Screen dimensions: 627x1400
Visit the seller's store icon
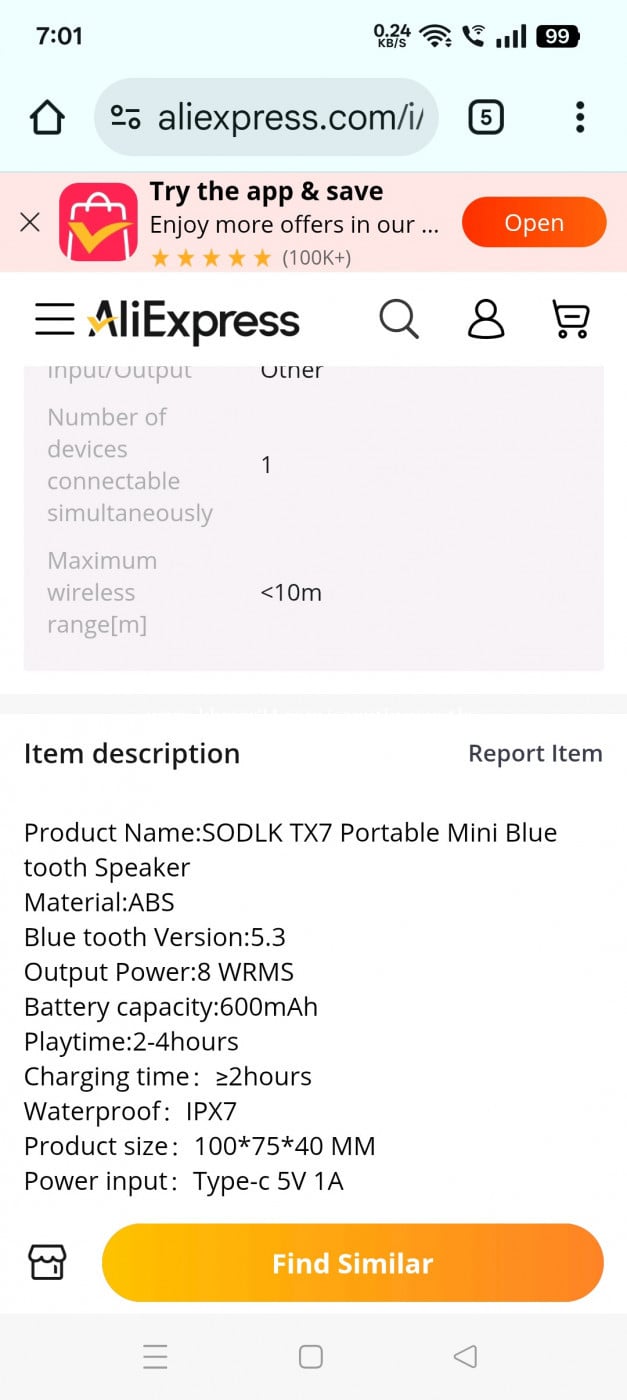[48, 1262]
